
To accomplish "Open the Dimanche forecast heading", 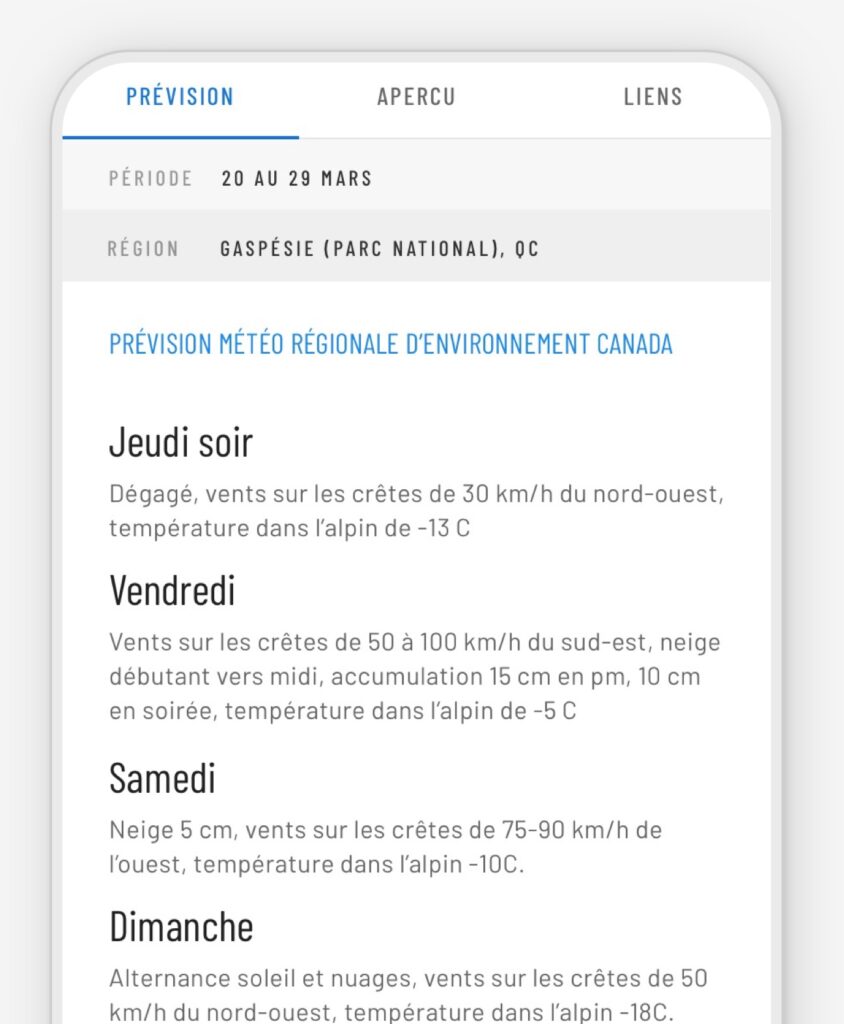I will coord(180,926).
